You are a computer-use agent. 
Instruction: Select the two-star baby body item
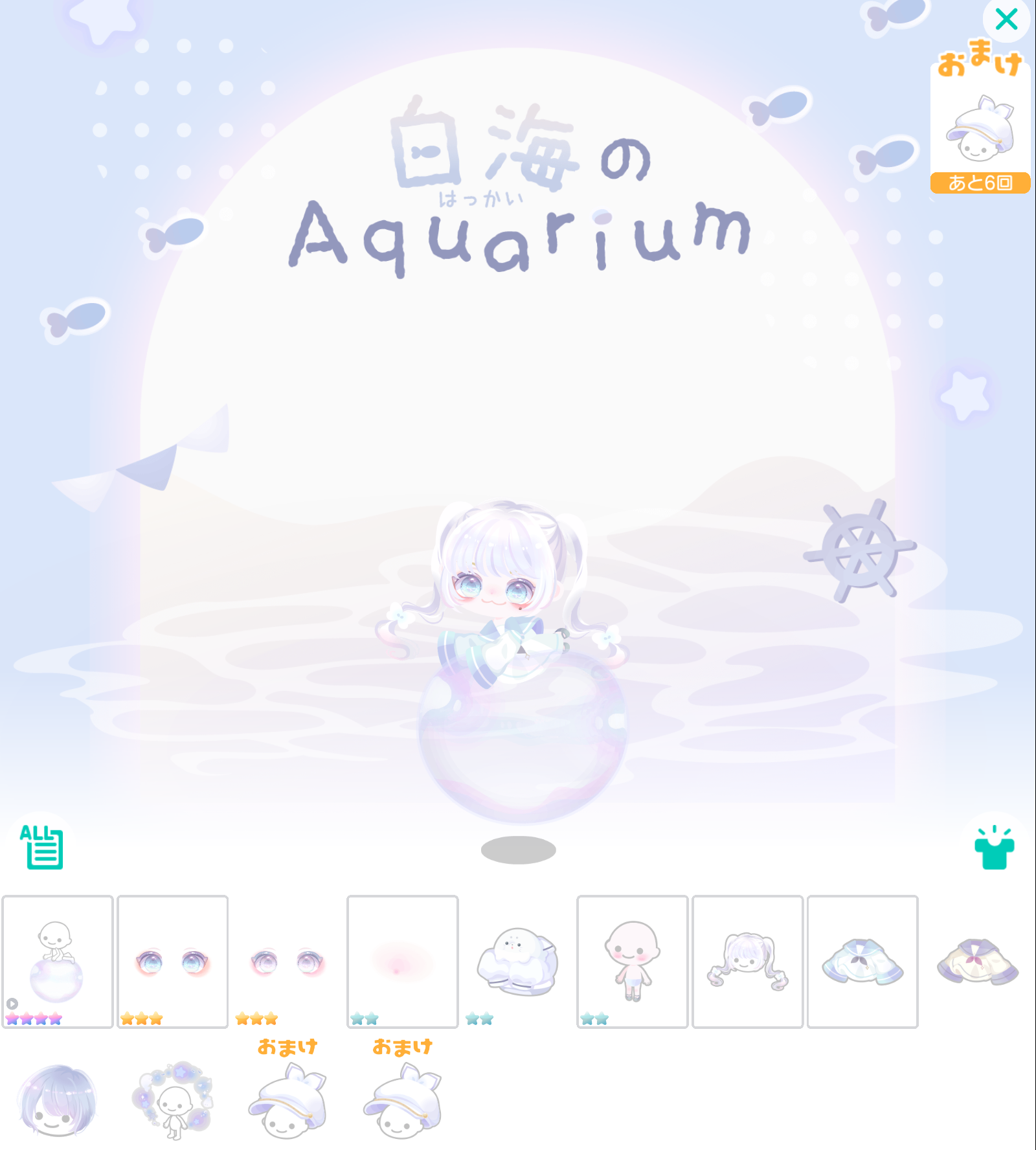click(x=632, y=962)
